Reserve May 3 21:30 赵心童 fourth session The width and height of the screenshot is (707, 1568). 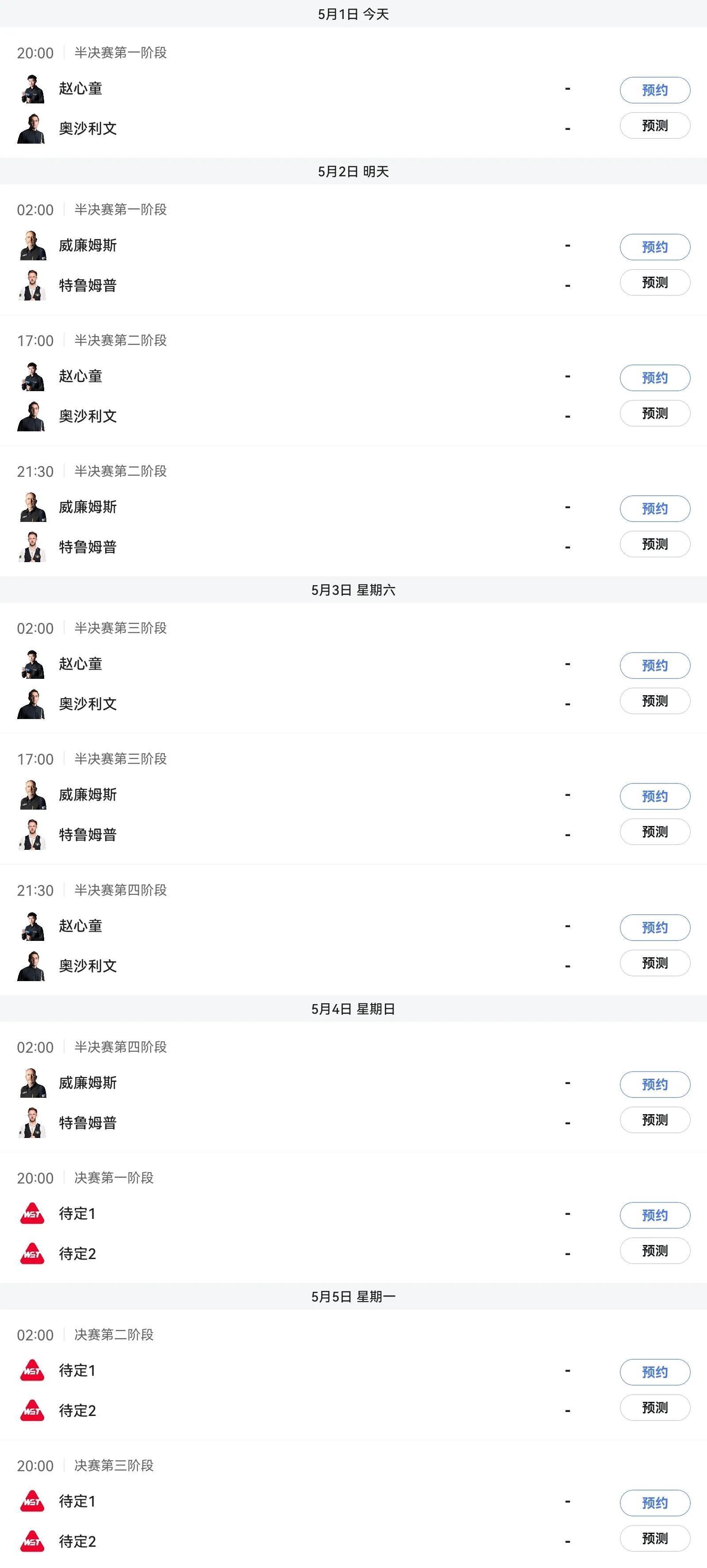pyautogui.click(x=655, y=928)
